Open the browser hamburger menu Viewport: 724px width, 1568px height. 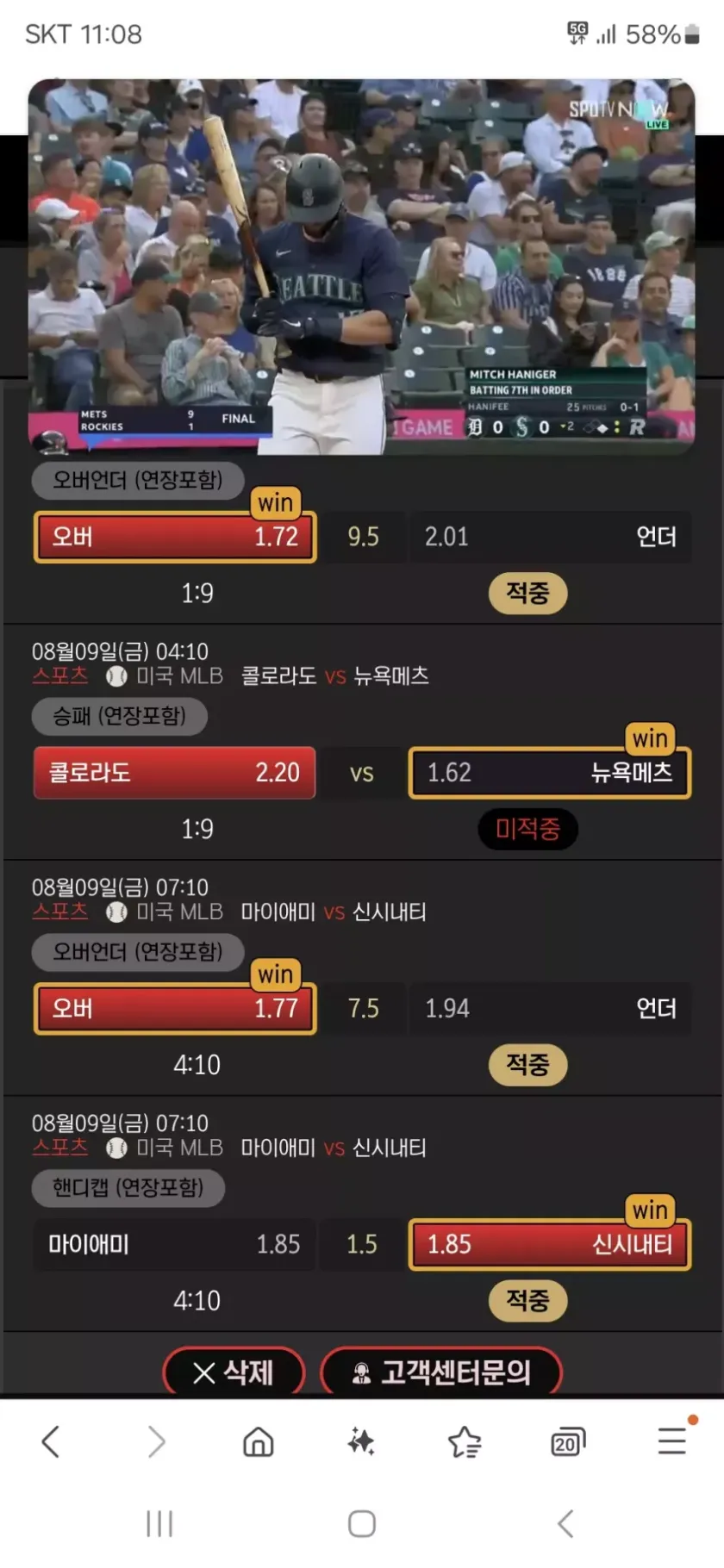[x=671, y=1441]
